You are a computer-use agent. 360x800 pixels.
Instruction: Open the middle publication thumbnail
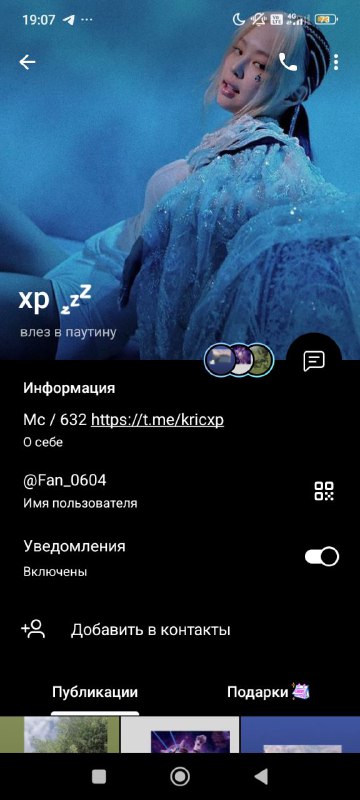point(180,735)
